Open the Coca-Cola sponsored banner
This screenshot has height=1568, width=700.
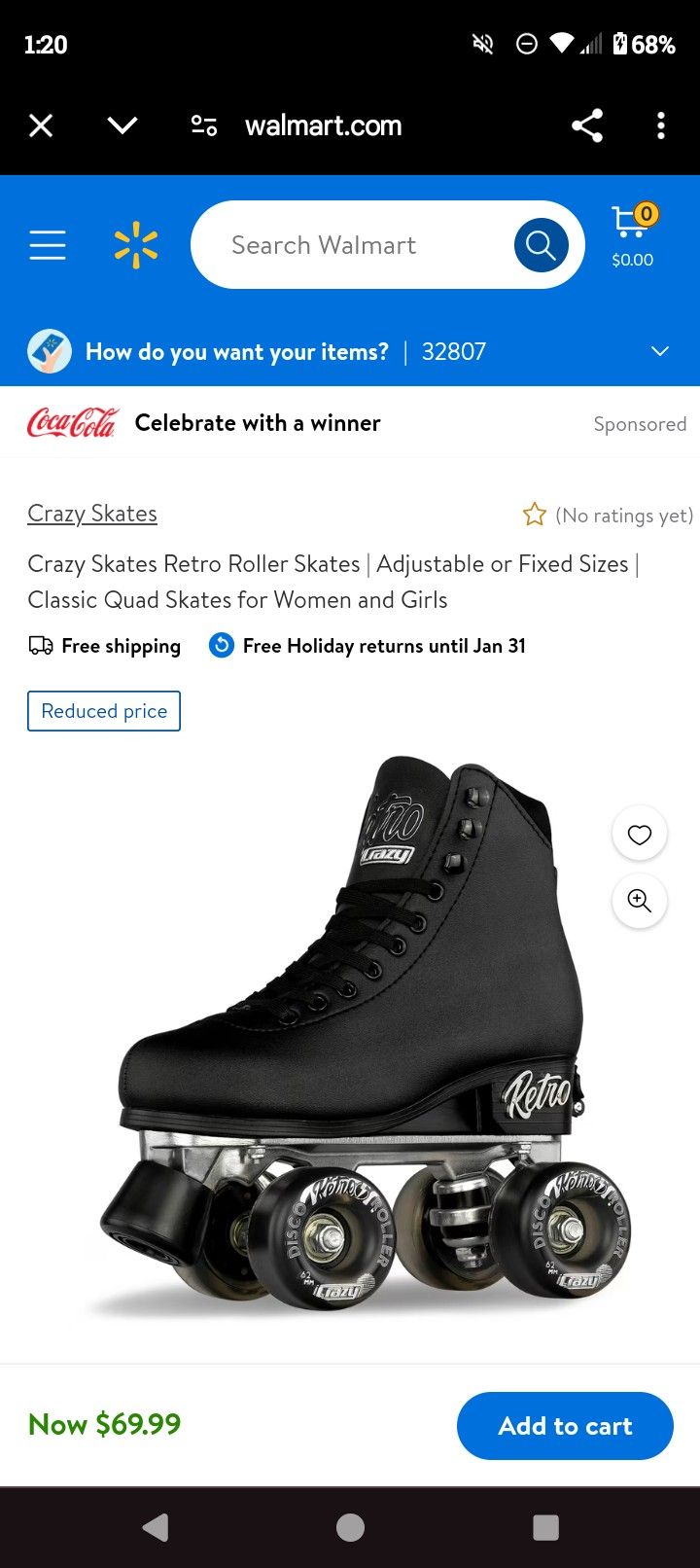click(x=350, y=423)
